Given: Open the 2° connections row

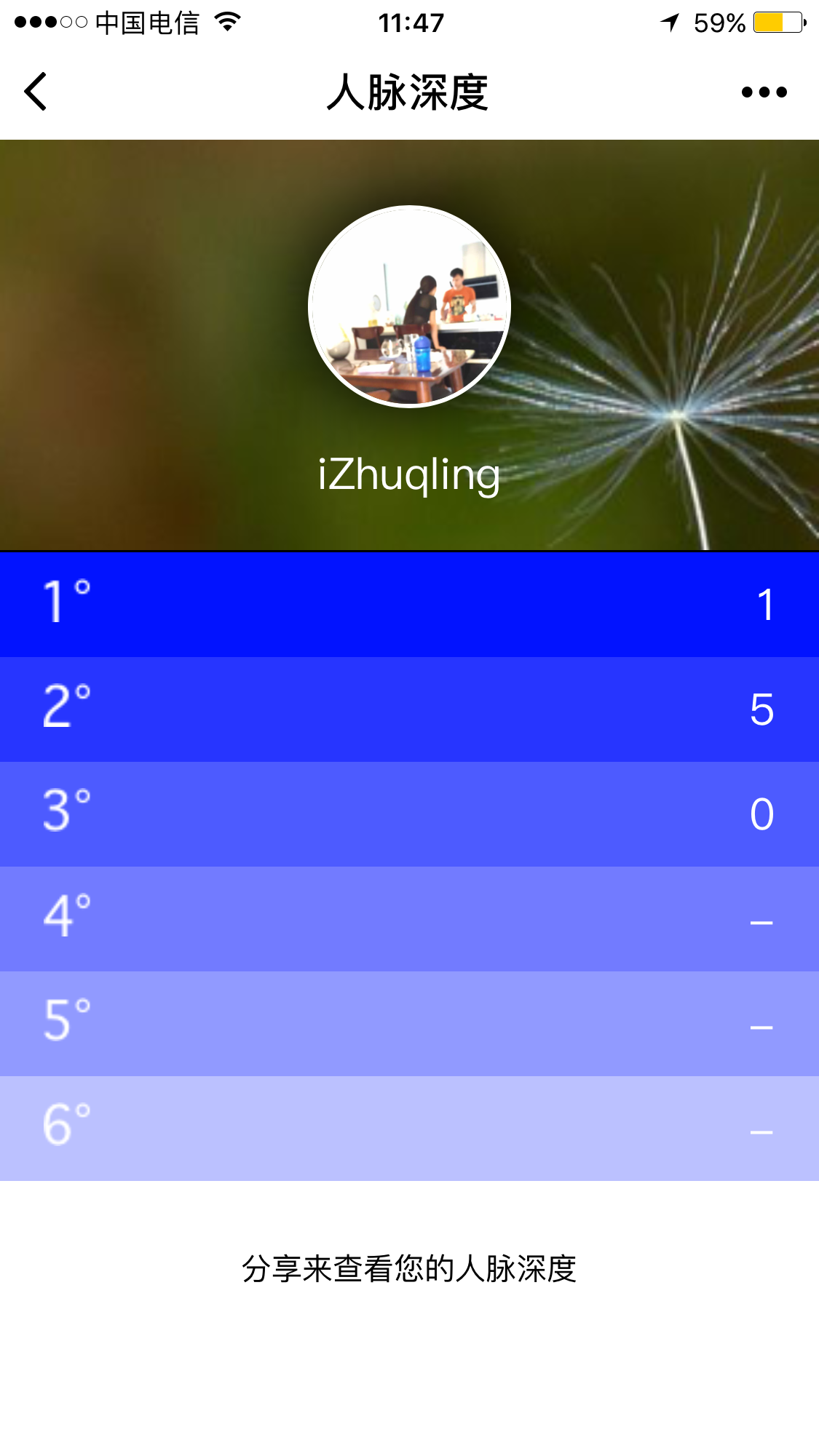Looking at the screenshot, I should point(409,709).
